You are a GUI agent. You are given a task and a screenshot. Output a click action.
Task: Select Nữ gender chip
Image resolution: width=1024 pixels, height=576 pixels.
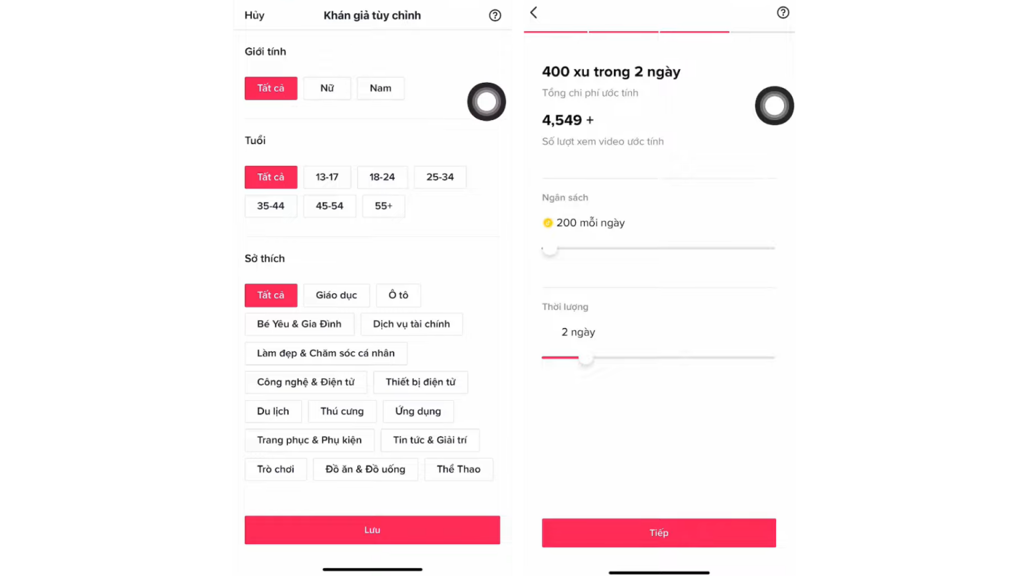coord(327,88)
